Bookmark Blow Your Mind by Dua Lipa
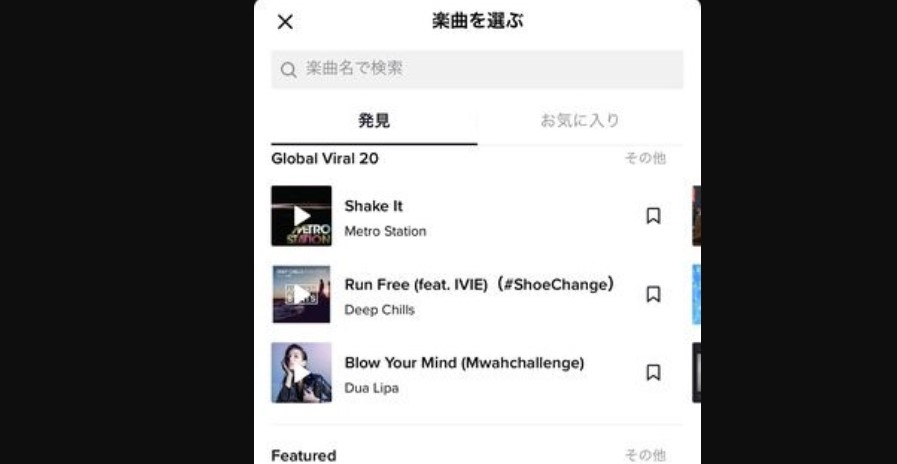This screenshot has width=897, height=464. tap(653, 372)
